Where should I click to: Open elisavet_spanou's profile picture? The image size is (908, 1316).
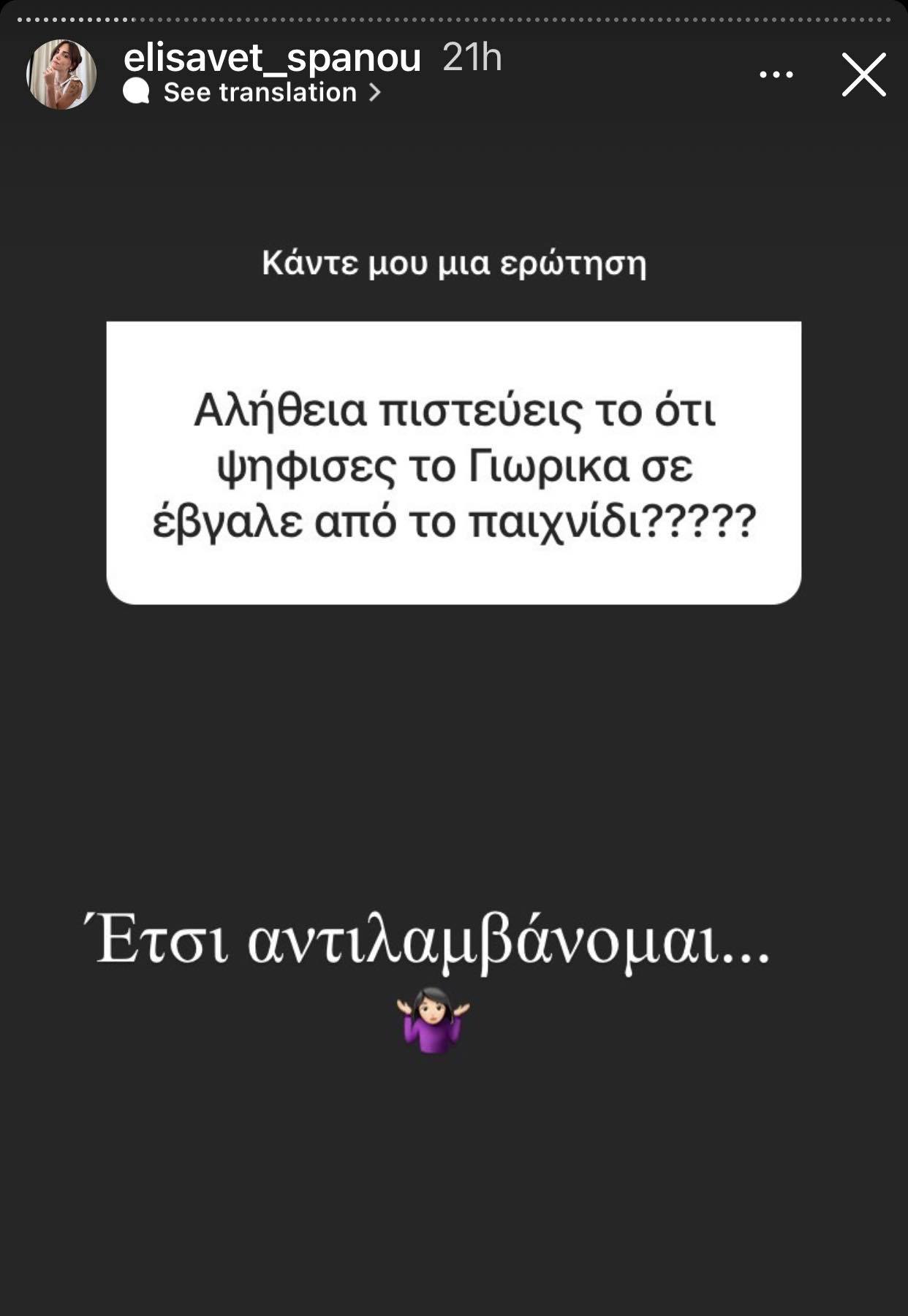(61, 75)
